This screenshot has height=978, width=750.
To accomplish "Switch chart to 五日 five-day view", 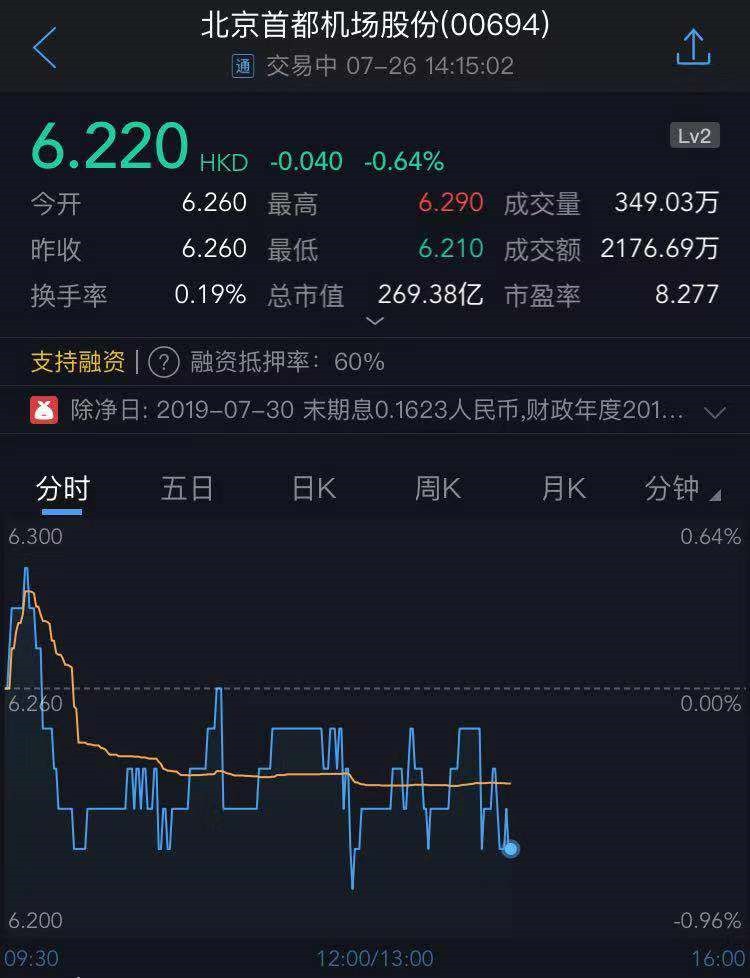I will pyautogui.click(x=187, y=488).
